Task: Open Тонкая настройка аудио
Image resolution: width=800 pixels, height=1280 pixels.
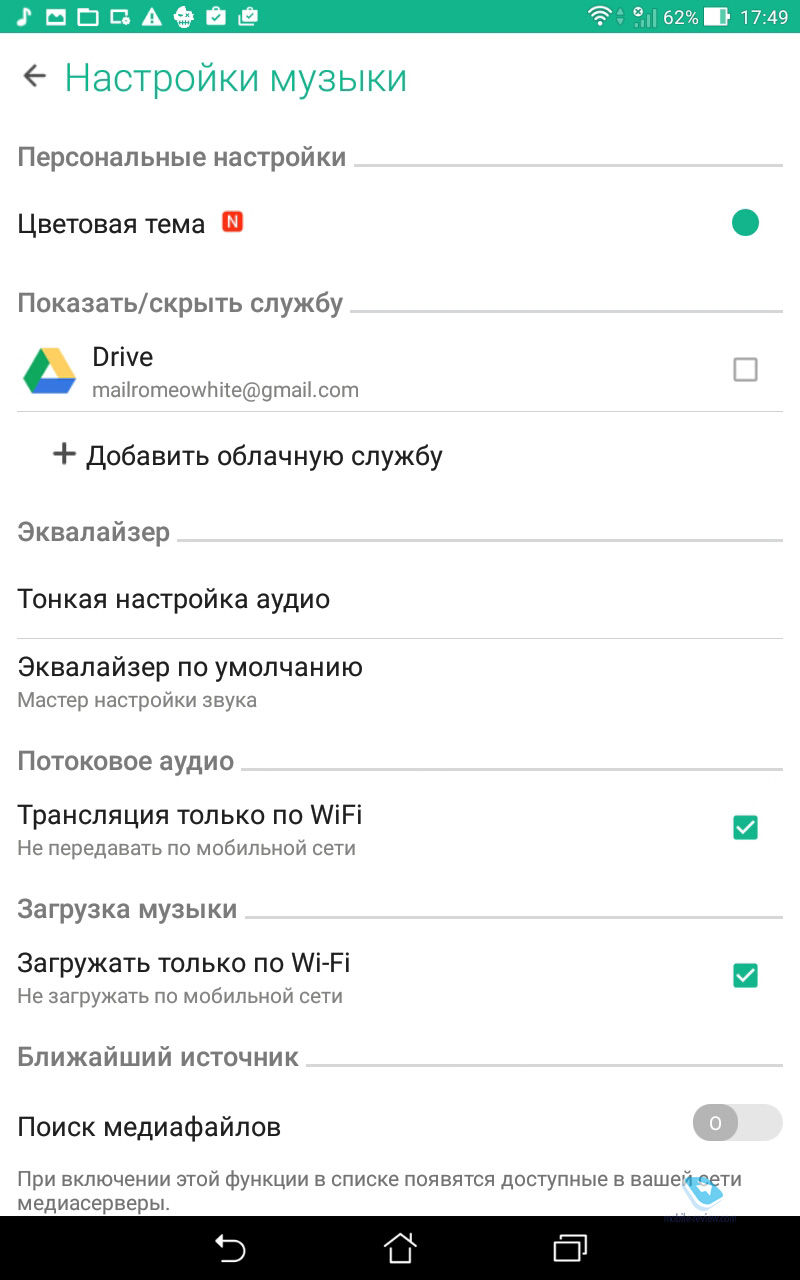Action: coord(400,600)
